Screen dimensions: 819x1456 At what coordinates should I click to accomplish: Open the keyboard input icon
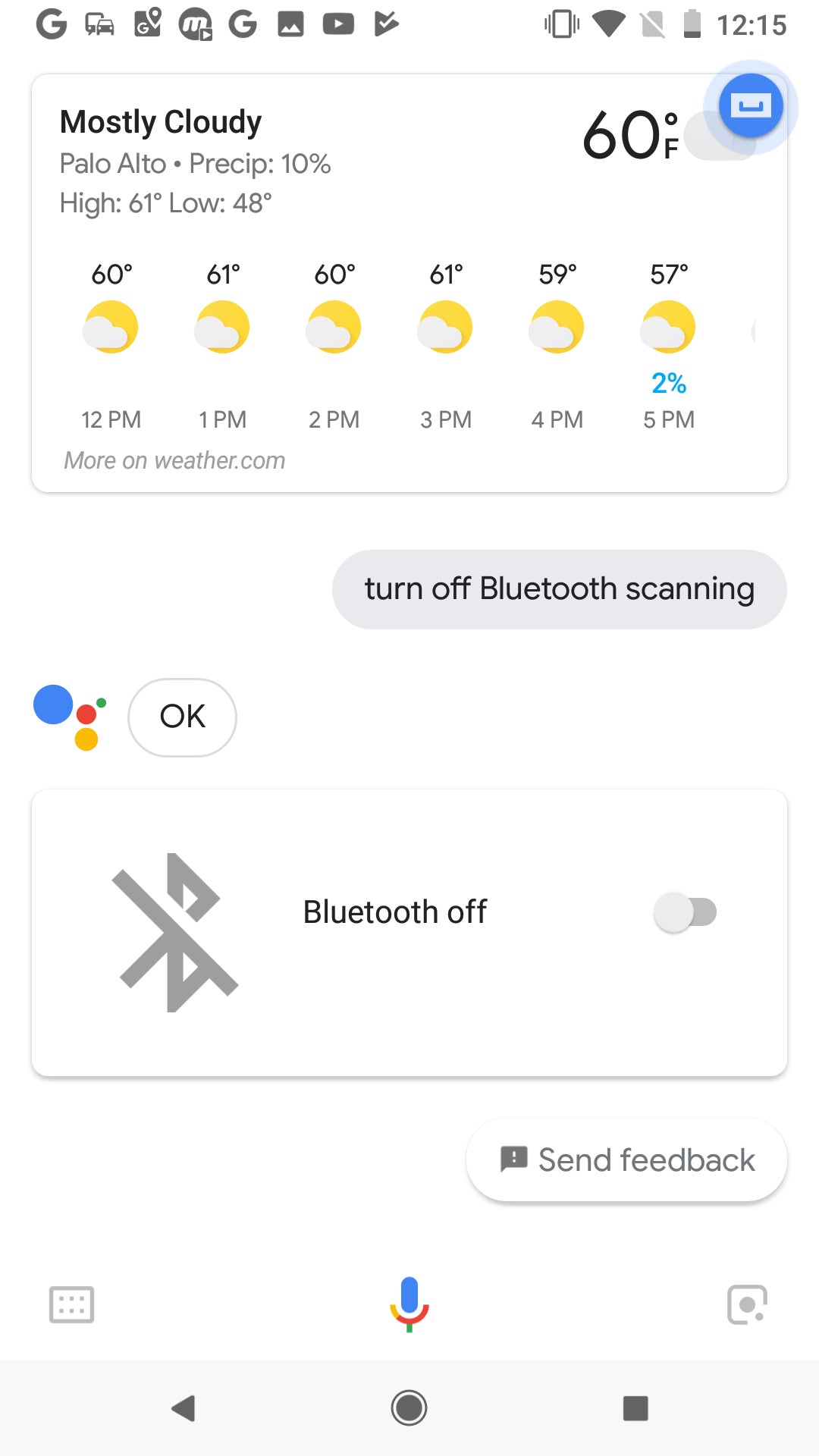71,1304
